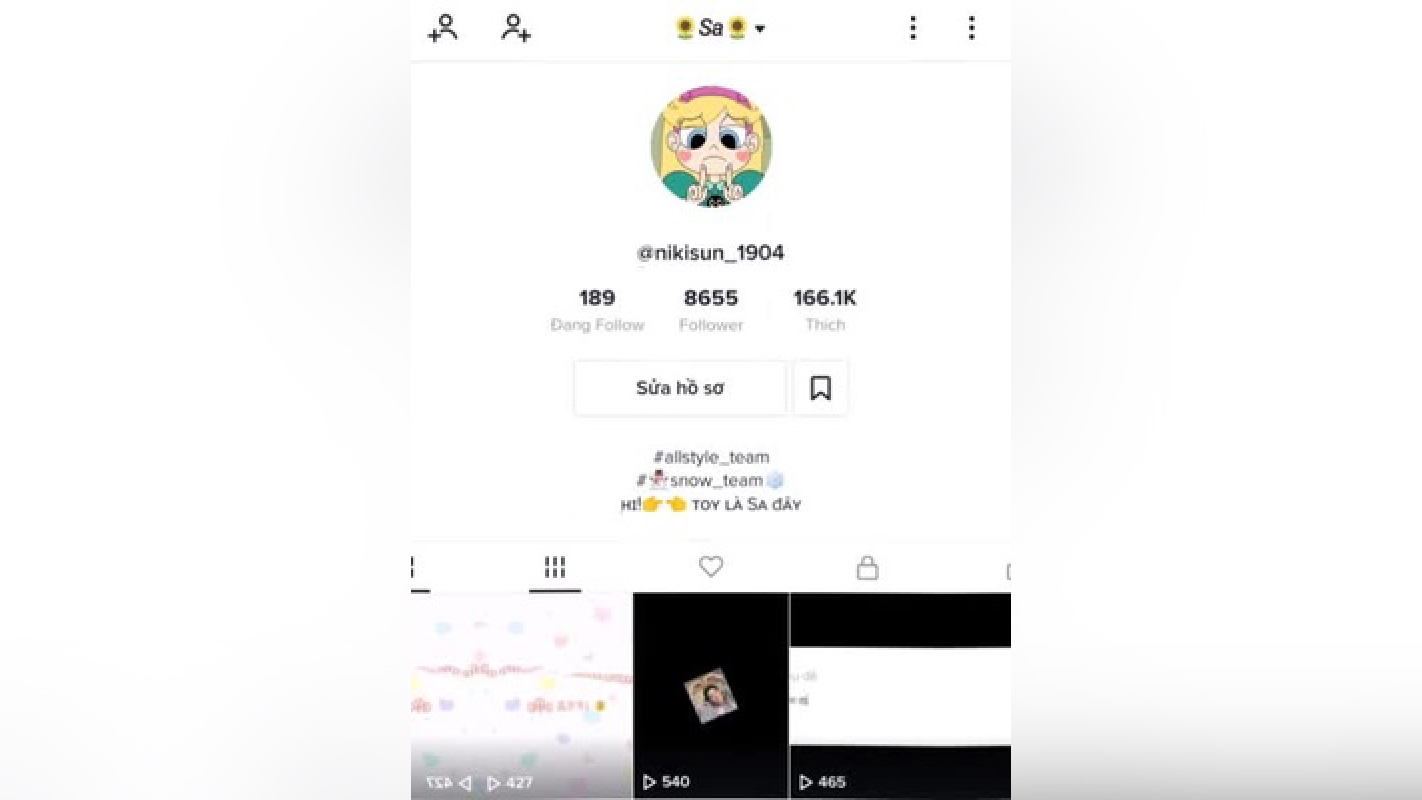The image size is (1422, 800).
Task: Open the private videos lock tab
Action: [x=867, y=569]
